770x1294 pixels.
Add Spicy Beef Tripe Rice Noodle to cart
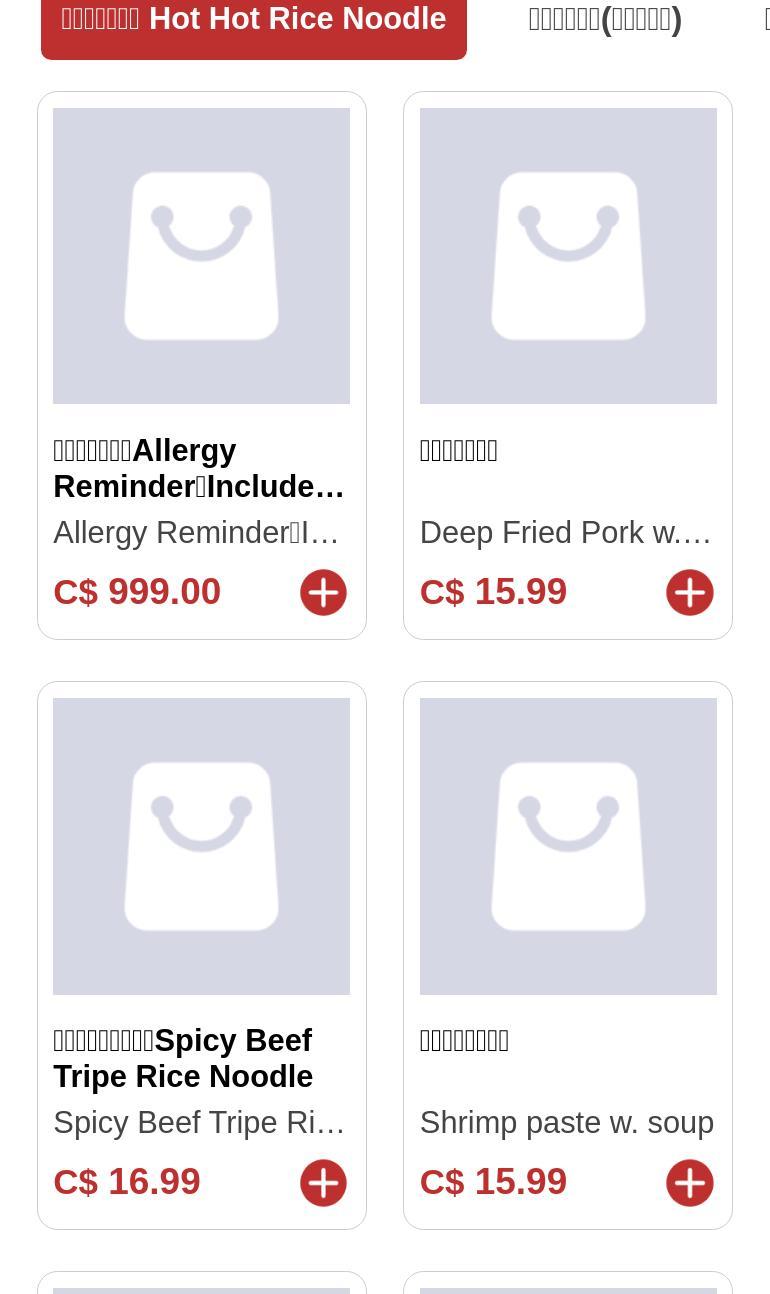pyautogui.click(x=323, y=1182)
